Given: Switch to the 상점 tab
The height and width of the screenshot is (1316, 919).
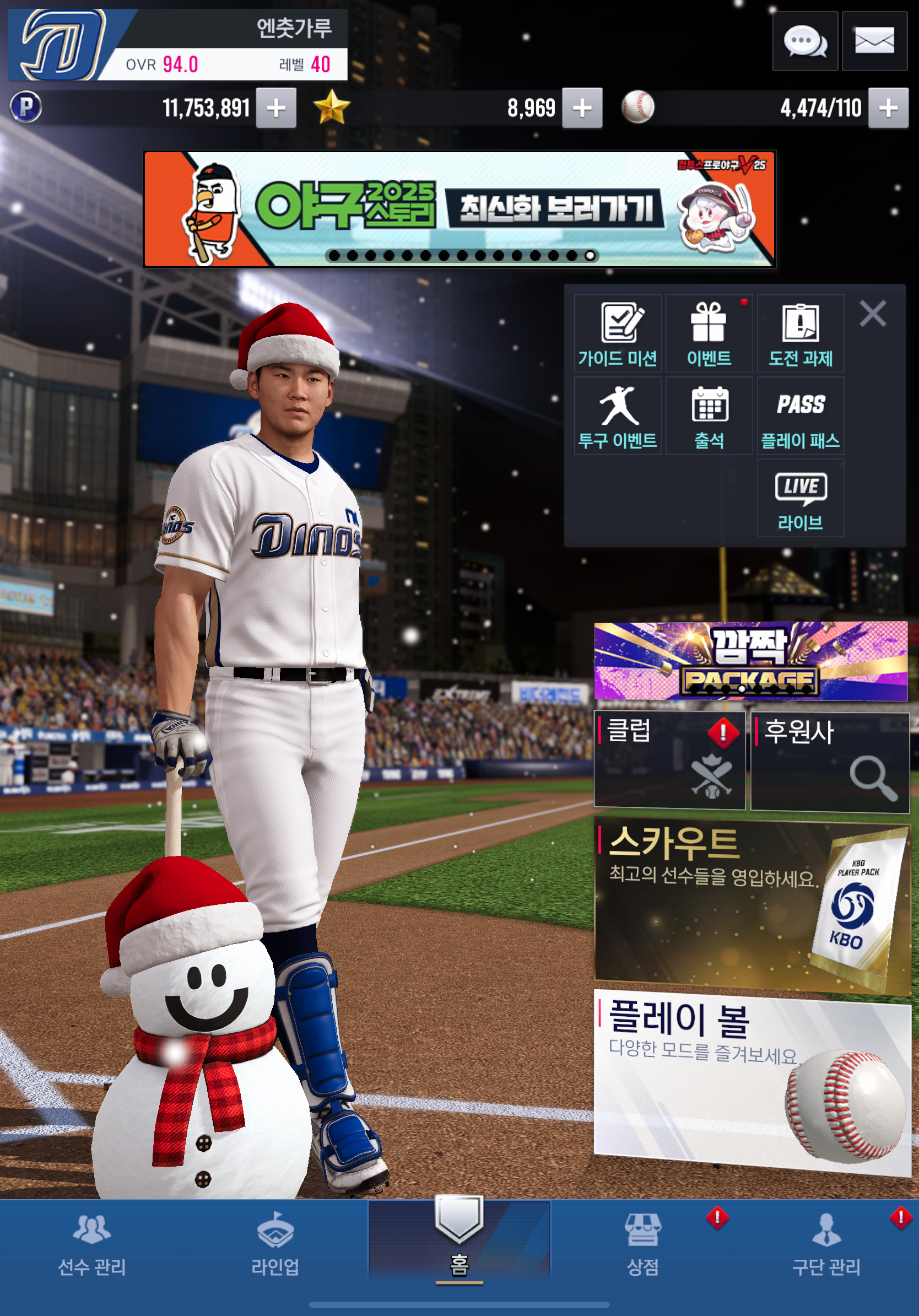Looking at the screenshot, I should 642,1244.
